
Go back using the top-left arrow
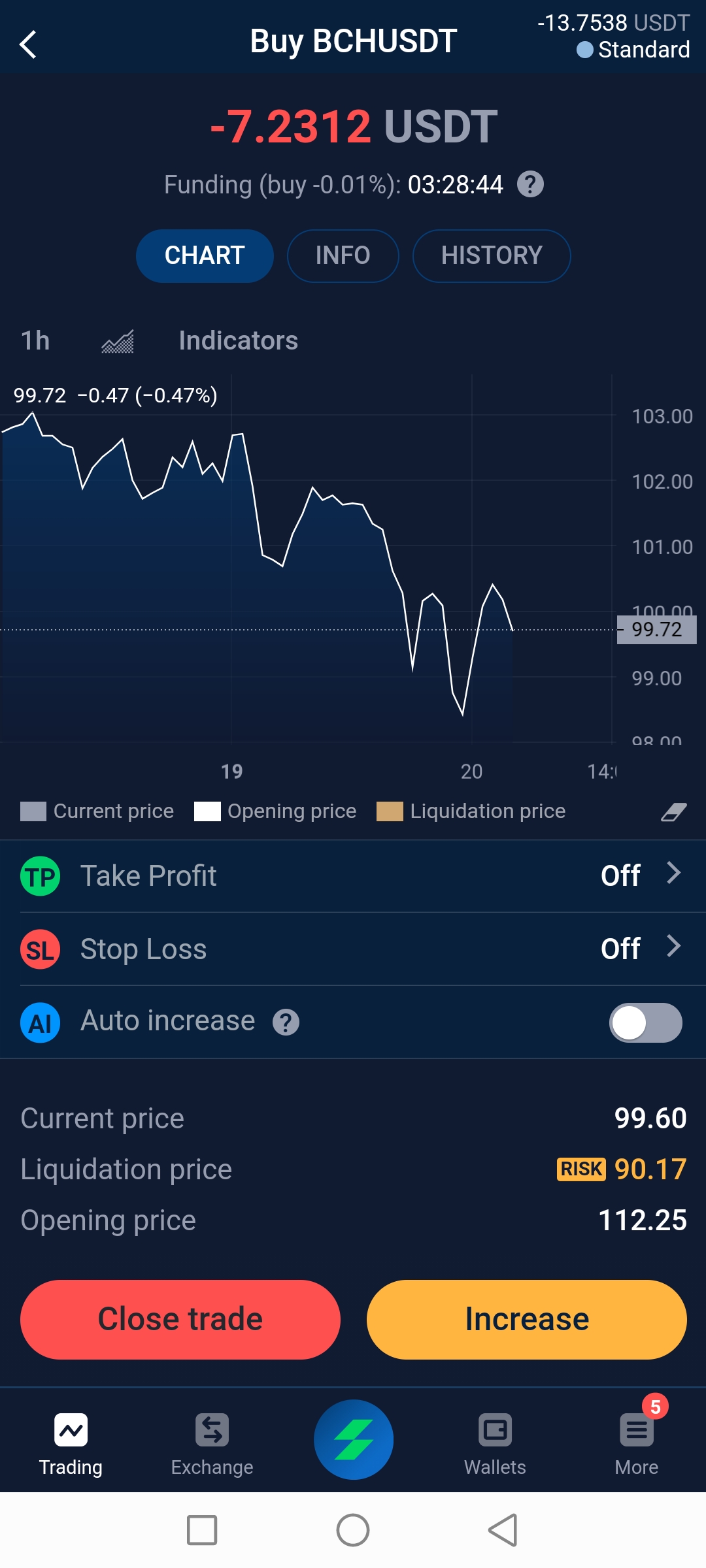point(28,44)
